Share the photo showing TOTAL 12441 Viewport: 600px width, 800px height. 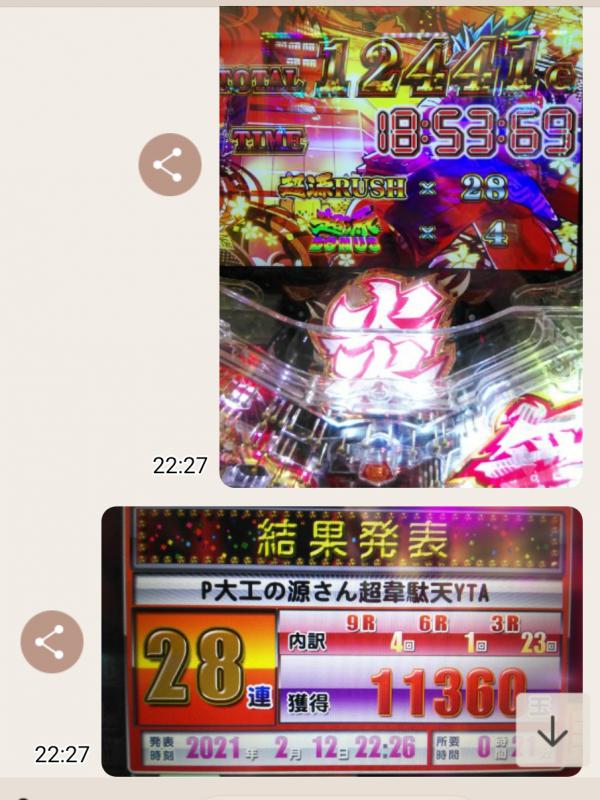click(x=170, y=165)
